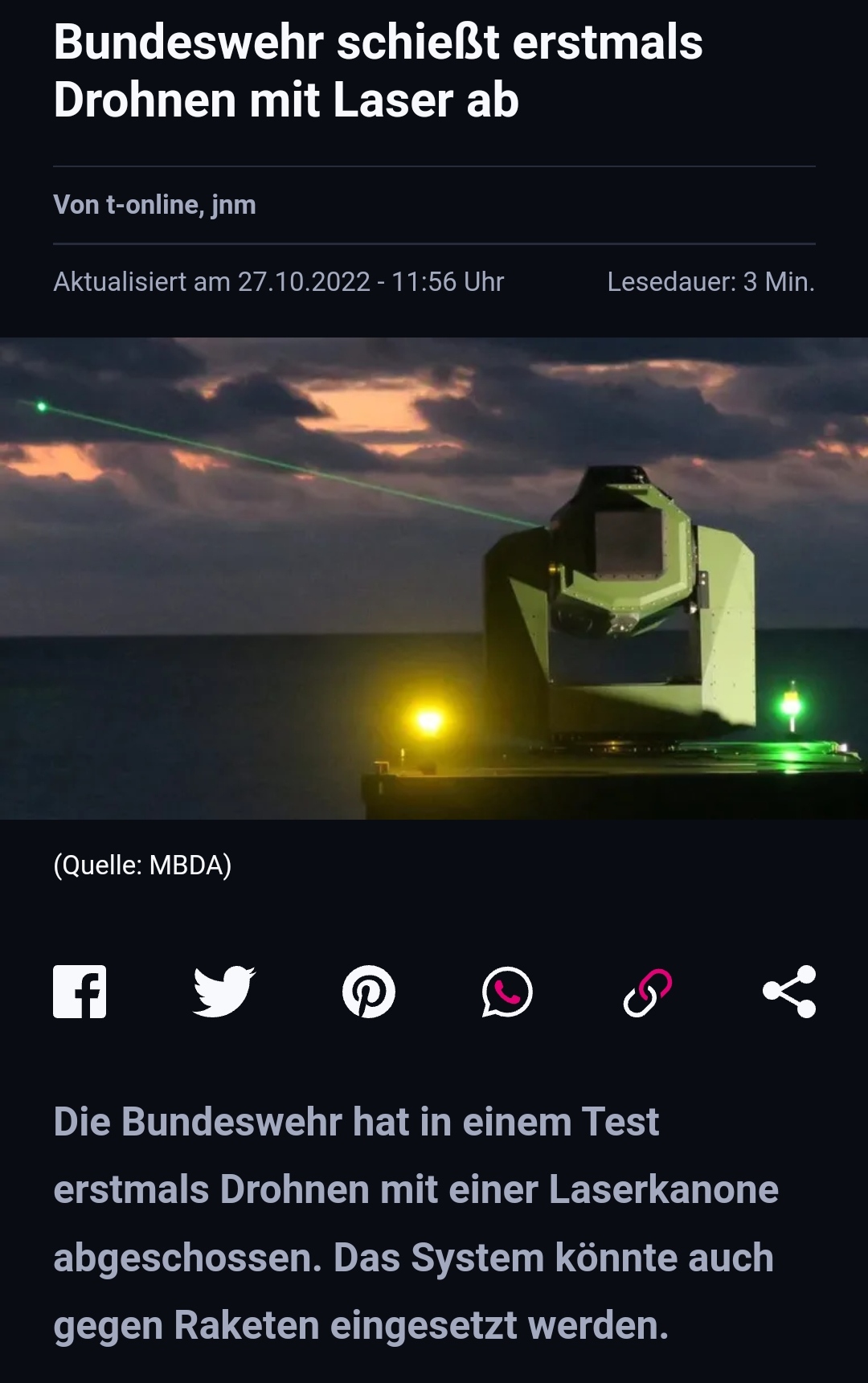Send the article via WhatsApp
The width and height of the screenshot is (868, 1383).
tap(507, 992)
